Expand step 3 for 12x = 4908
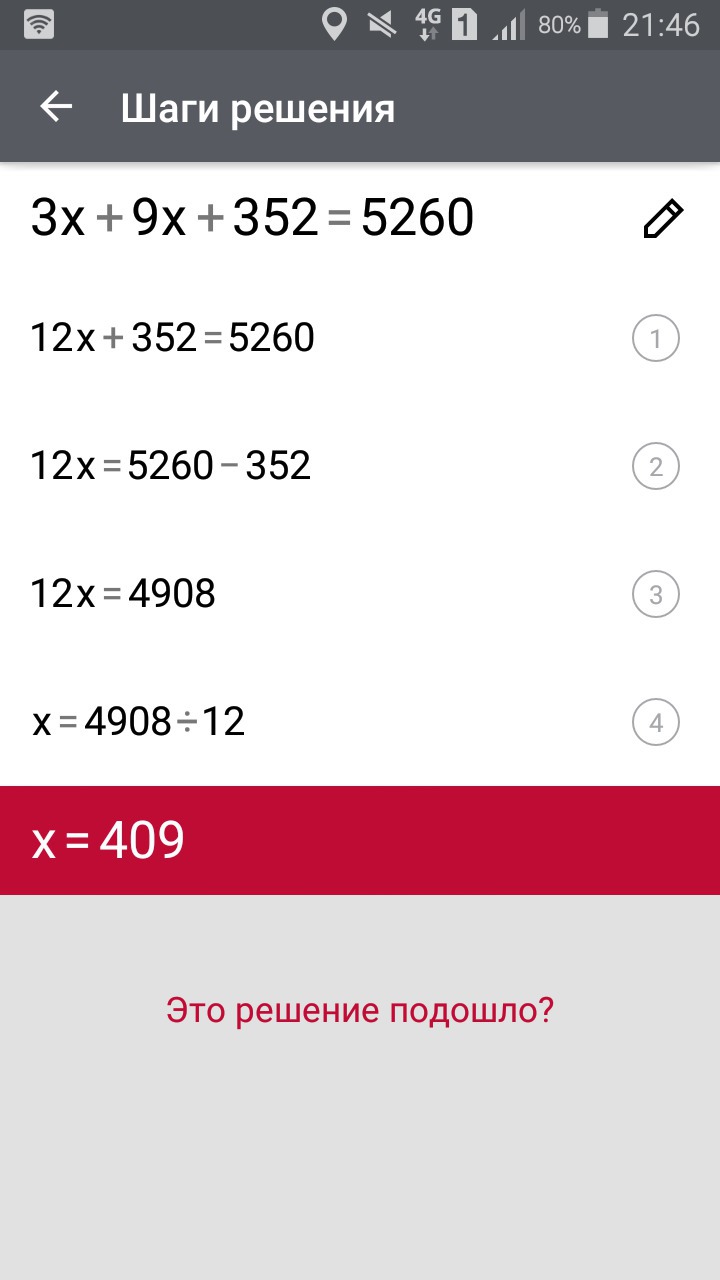Viewport: 720px width, 1280px height. click(x=656, y=595)
